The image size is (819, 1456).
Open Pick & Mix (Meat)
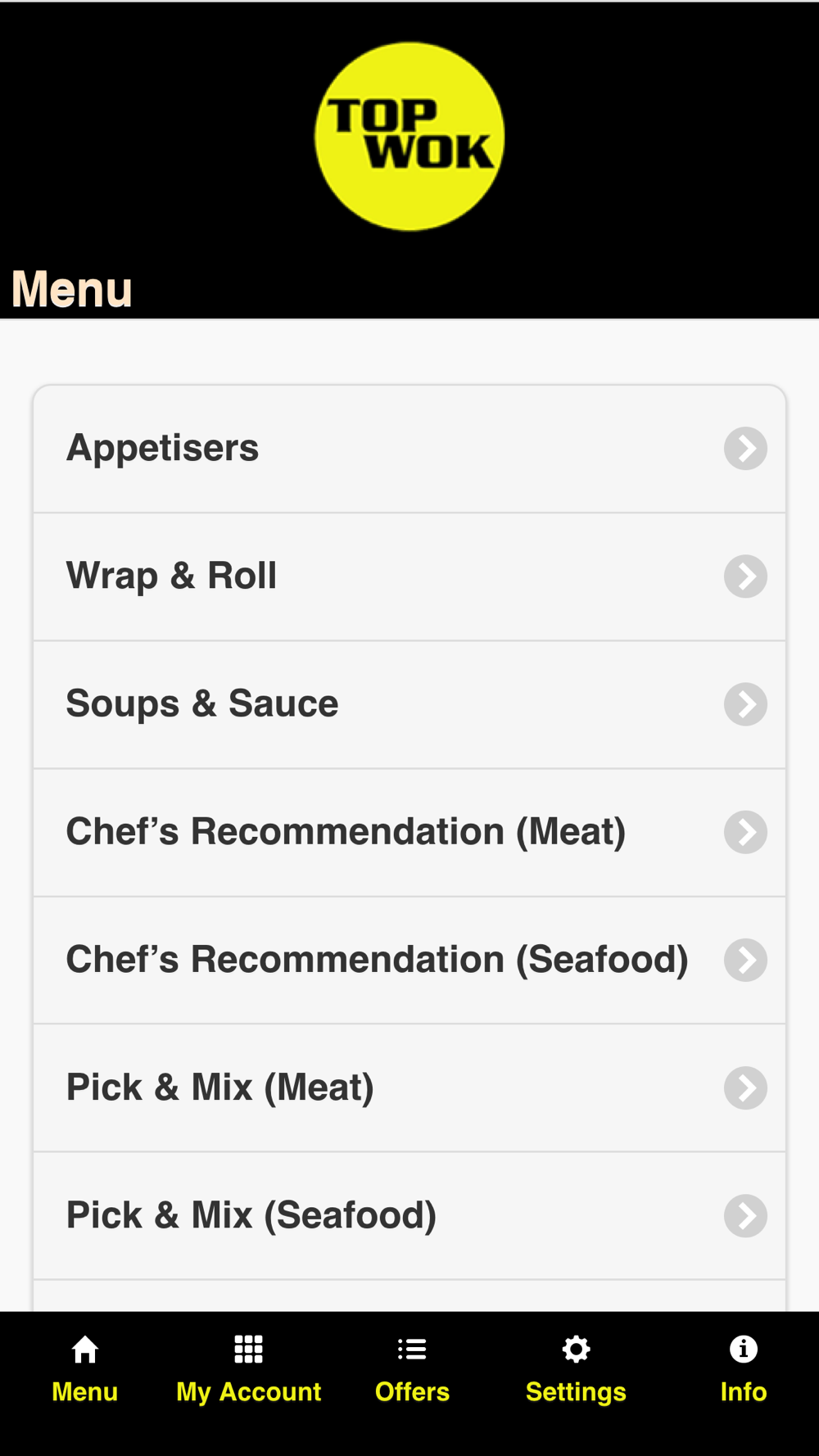409,1087
